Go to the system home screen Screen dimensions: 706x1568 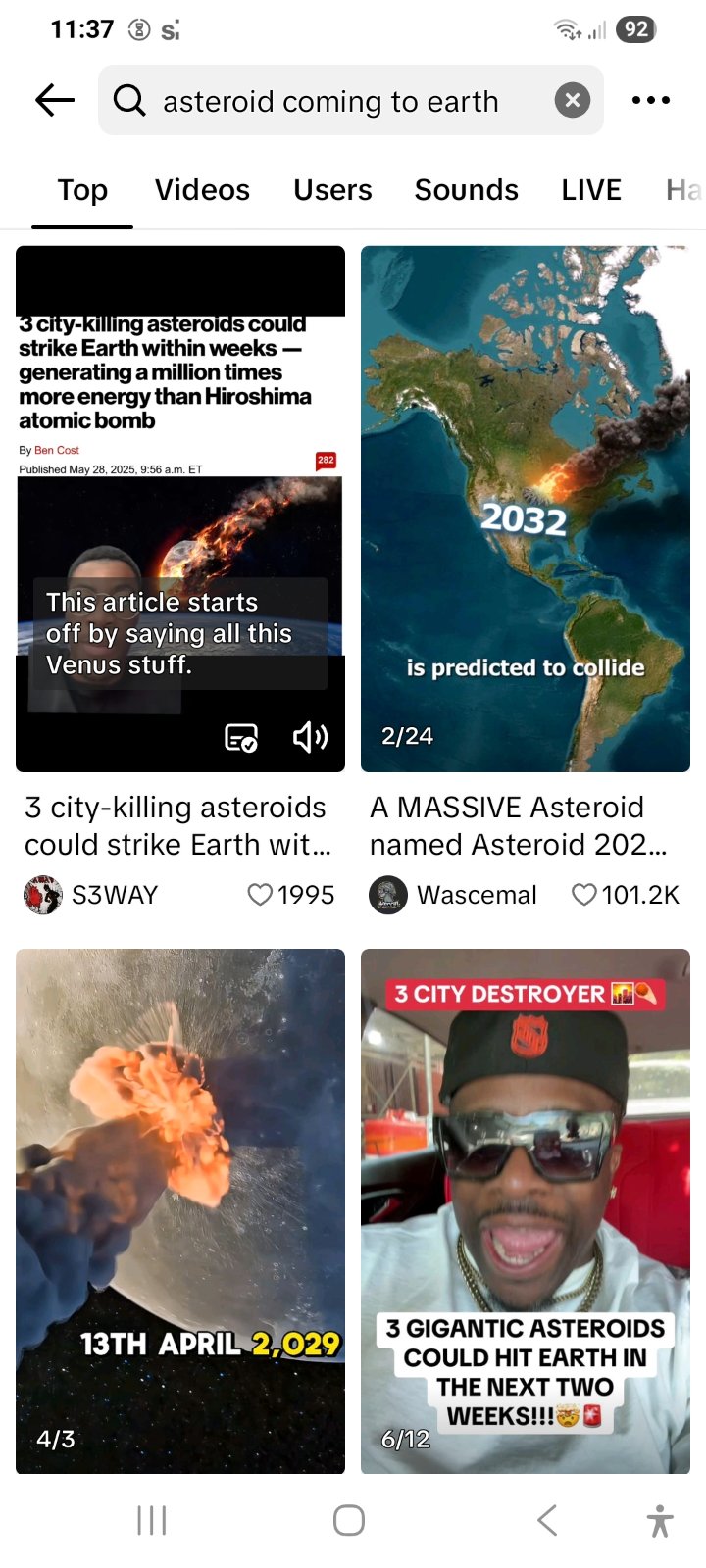click(349, 1520)
